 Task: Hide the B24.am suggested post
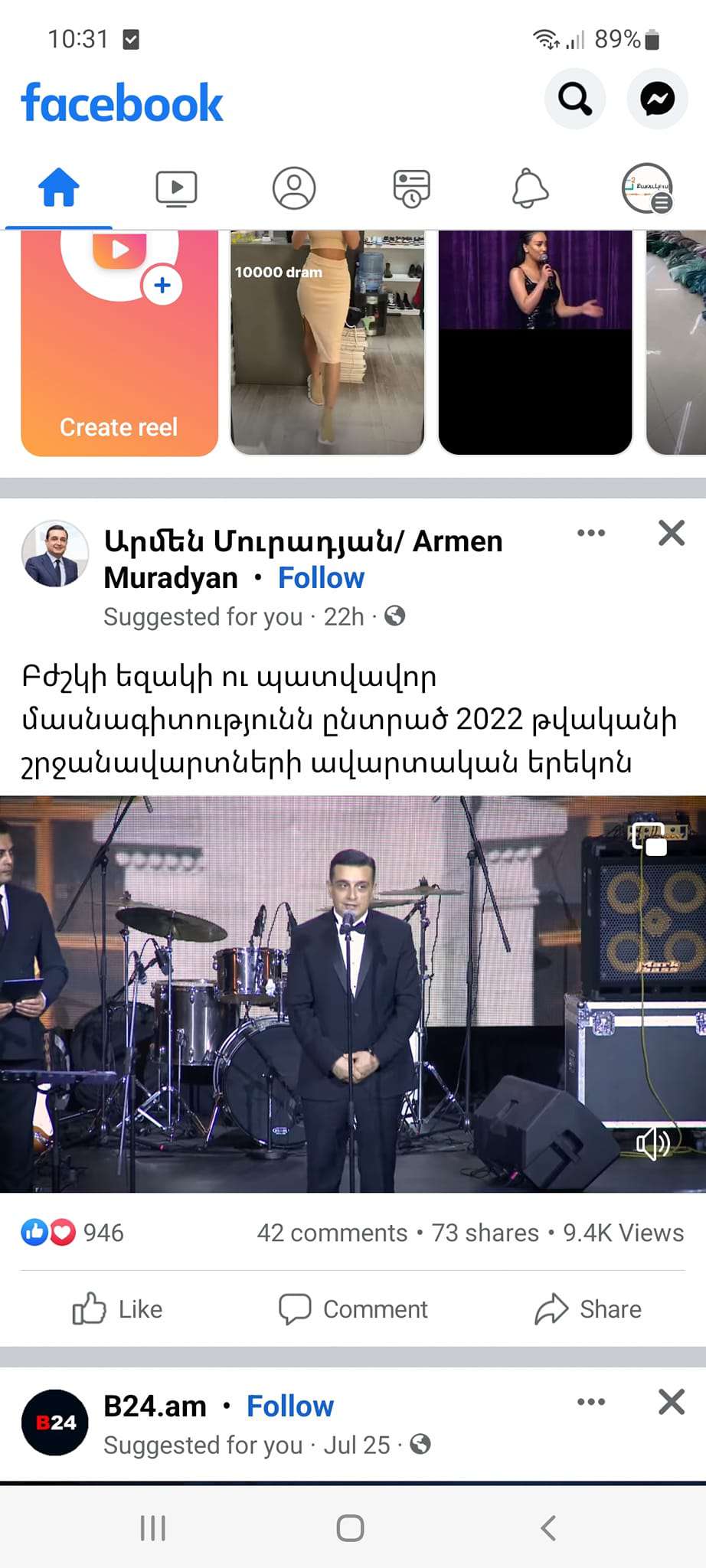[x=672, y=1402]
